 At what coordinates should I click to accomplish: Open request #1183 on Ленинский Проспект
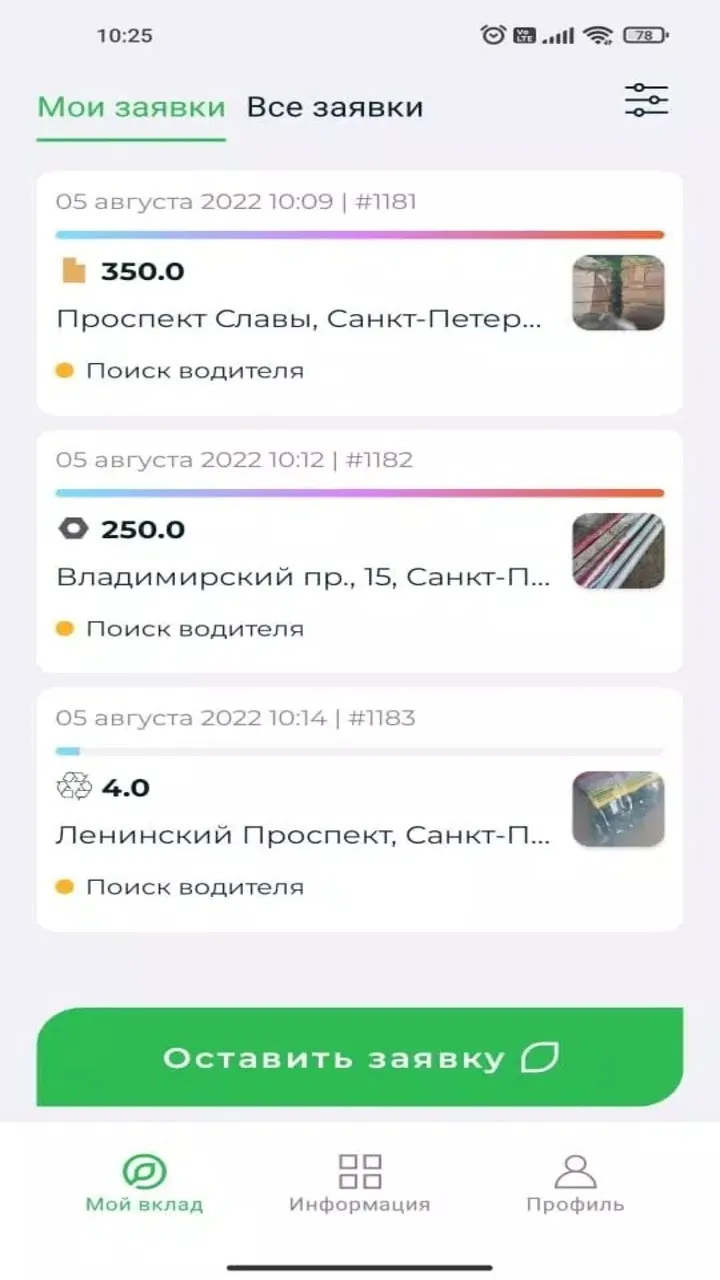coord(360,809)
